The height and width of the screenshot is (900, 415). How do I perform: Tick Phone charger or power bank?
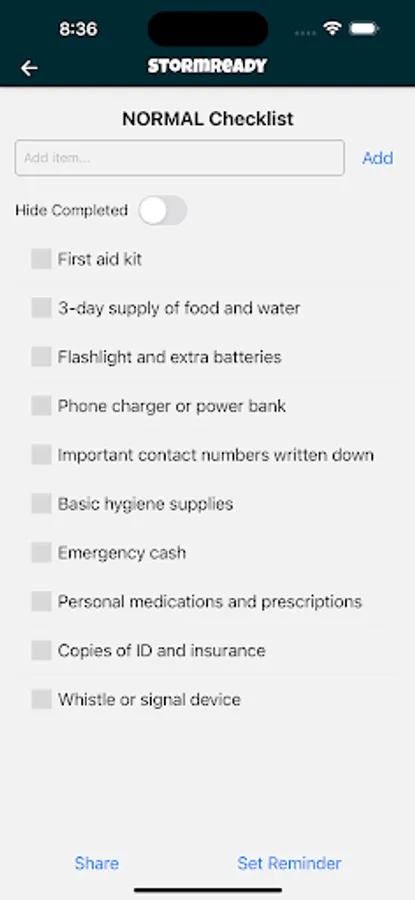[x=41, y=406]
